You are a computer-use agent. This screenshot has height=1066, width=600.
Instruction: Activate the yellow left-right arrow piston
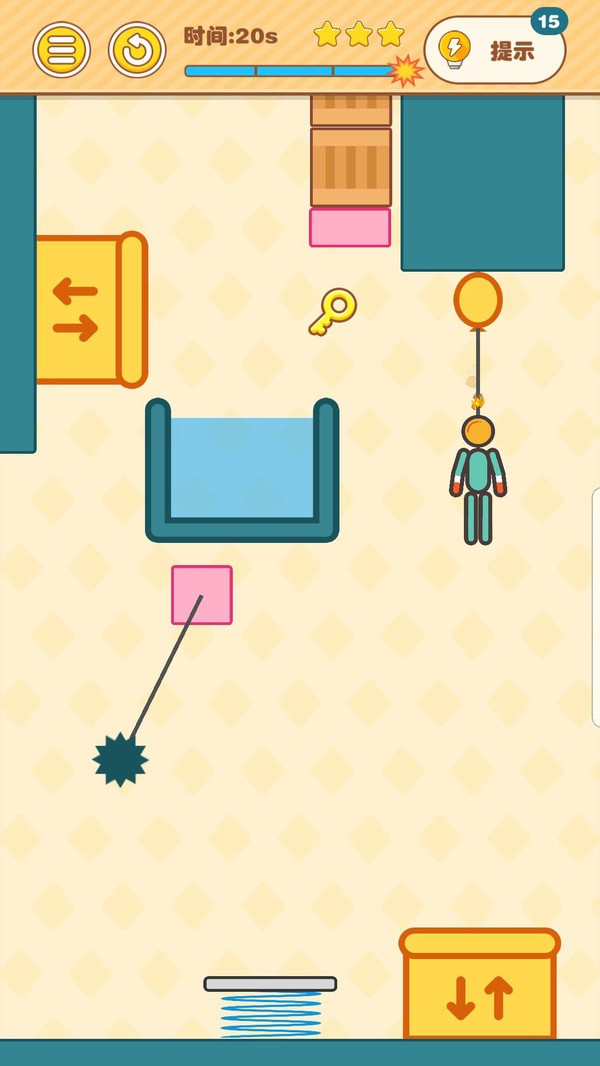[x=80, y=310]
